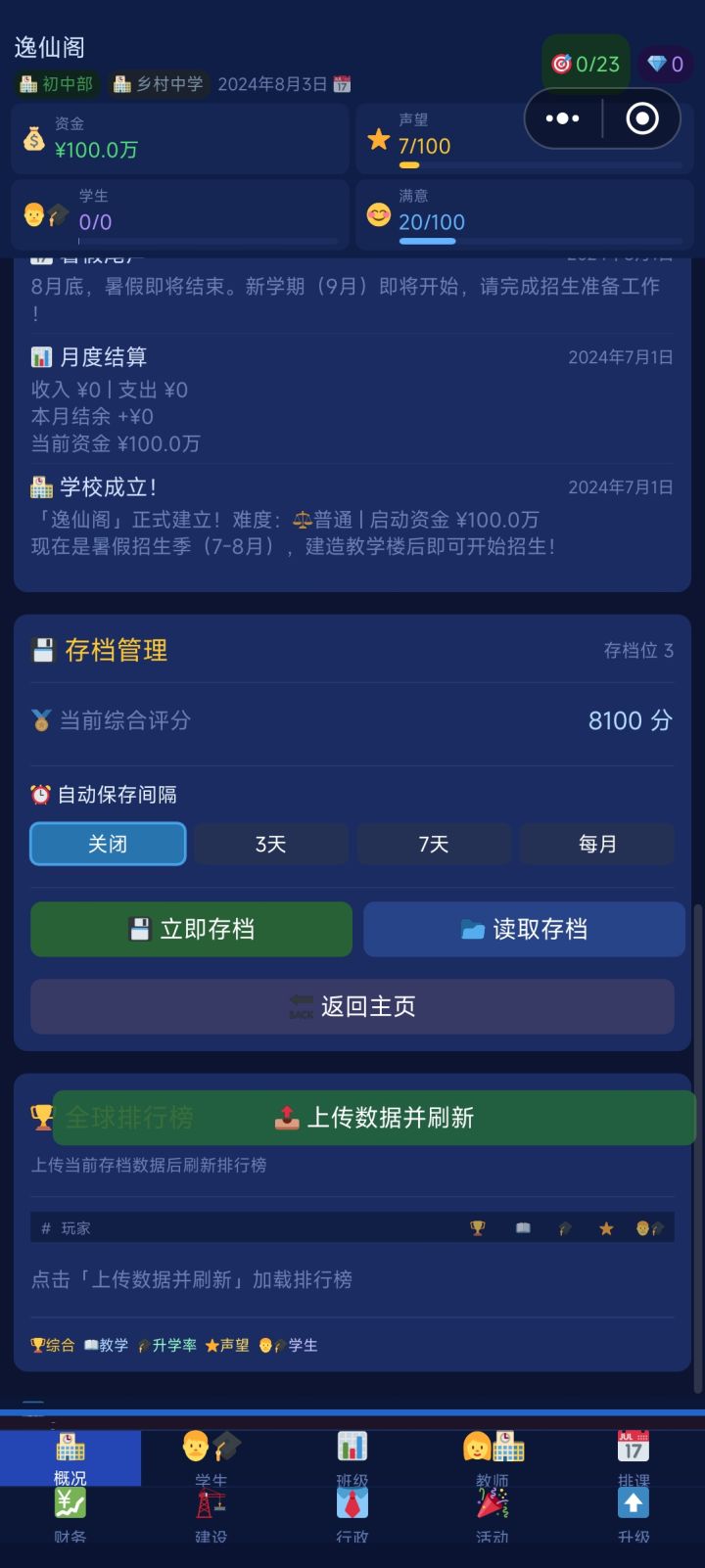Click 立即存档 to save now
Viewport: 705px width, 1568px height.
[191, 929]
